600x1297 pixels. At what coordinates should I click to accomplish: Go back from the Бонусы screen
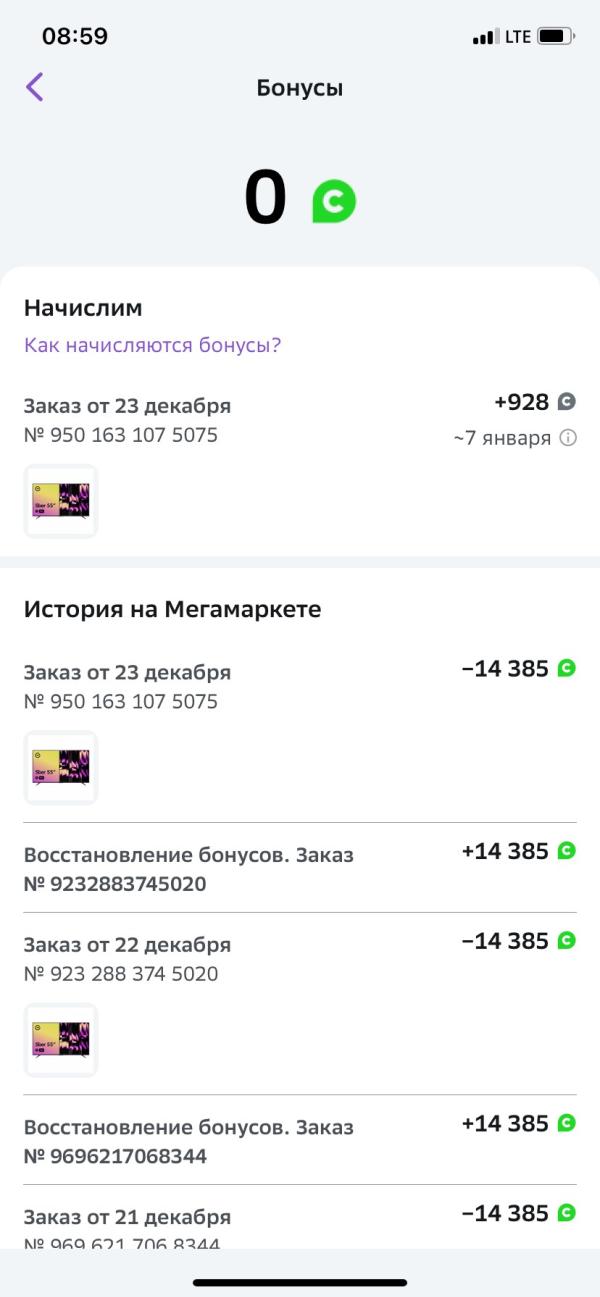(35, 88)
